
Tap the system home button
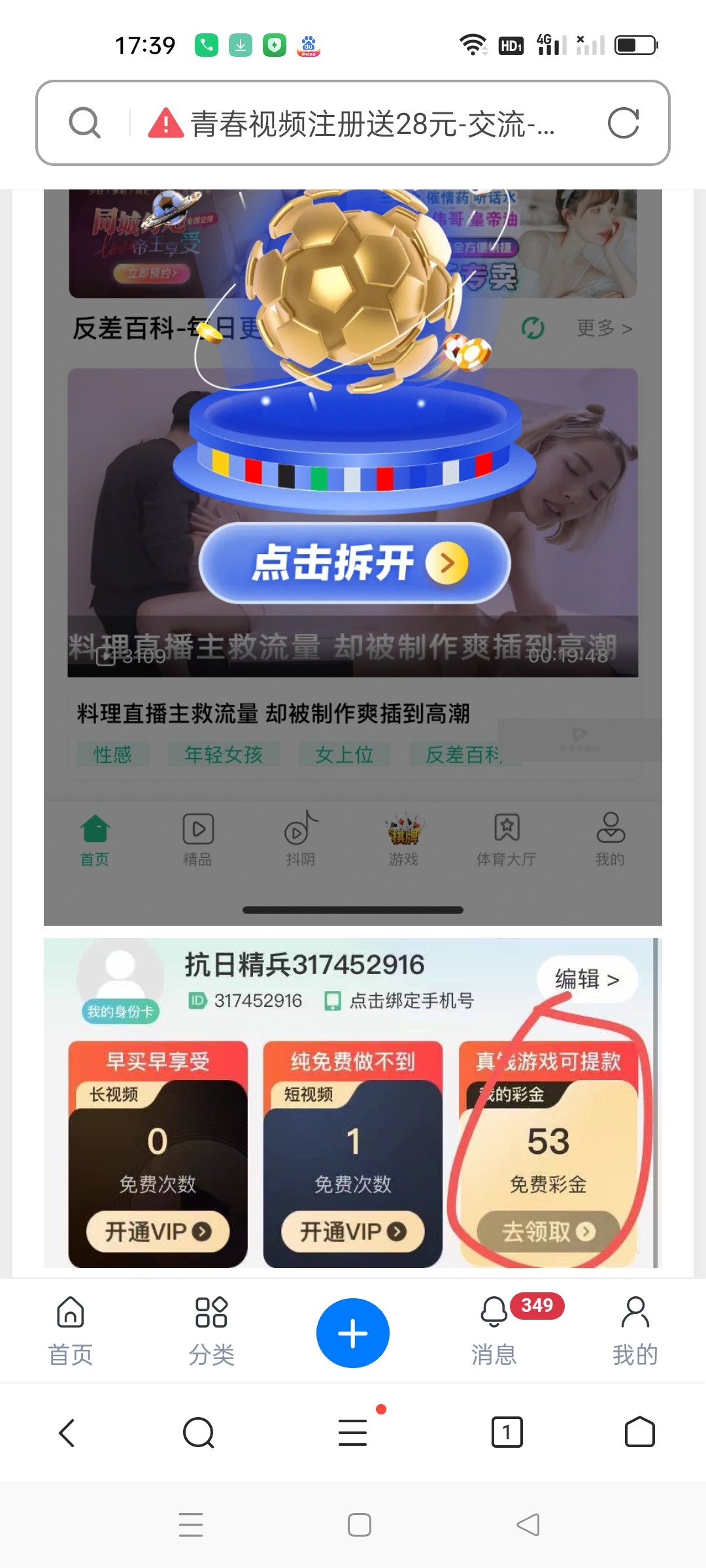(360, 1525)
